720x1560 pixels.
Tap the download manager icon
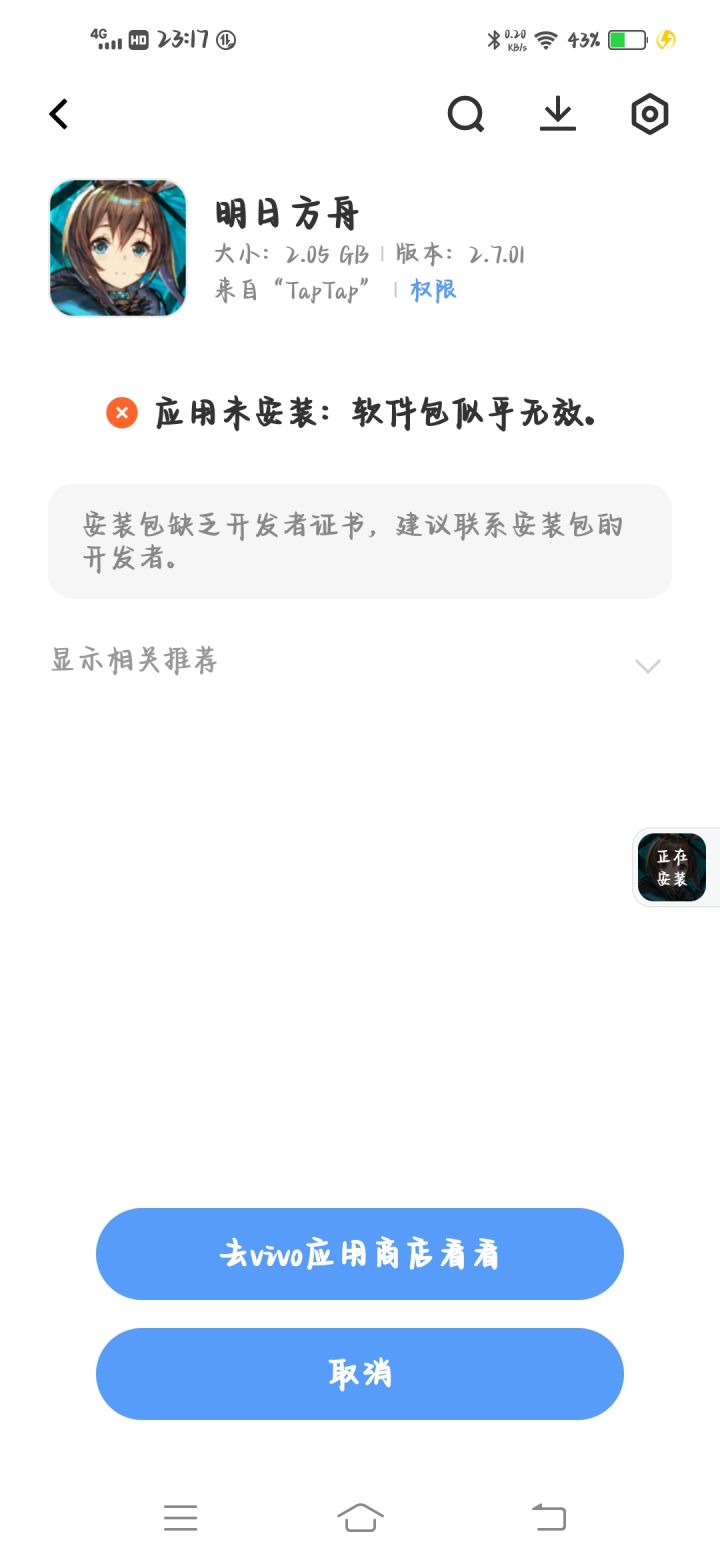click(x=557, y=114)
